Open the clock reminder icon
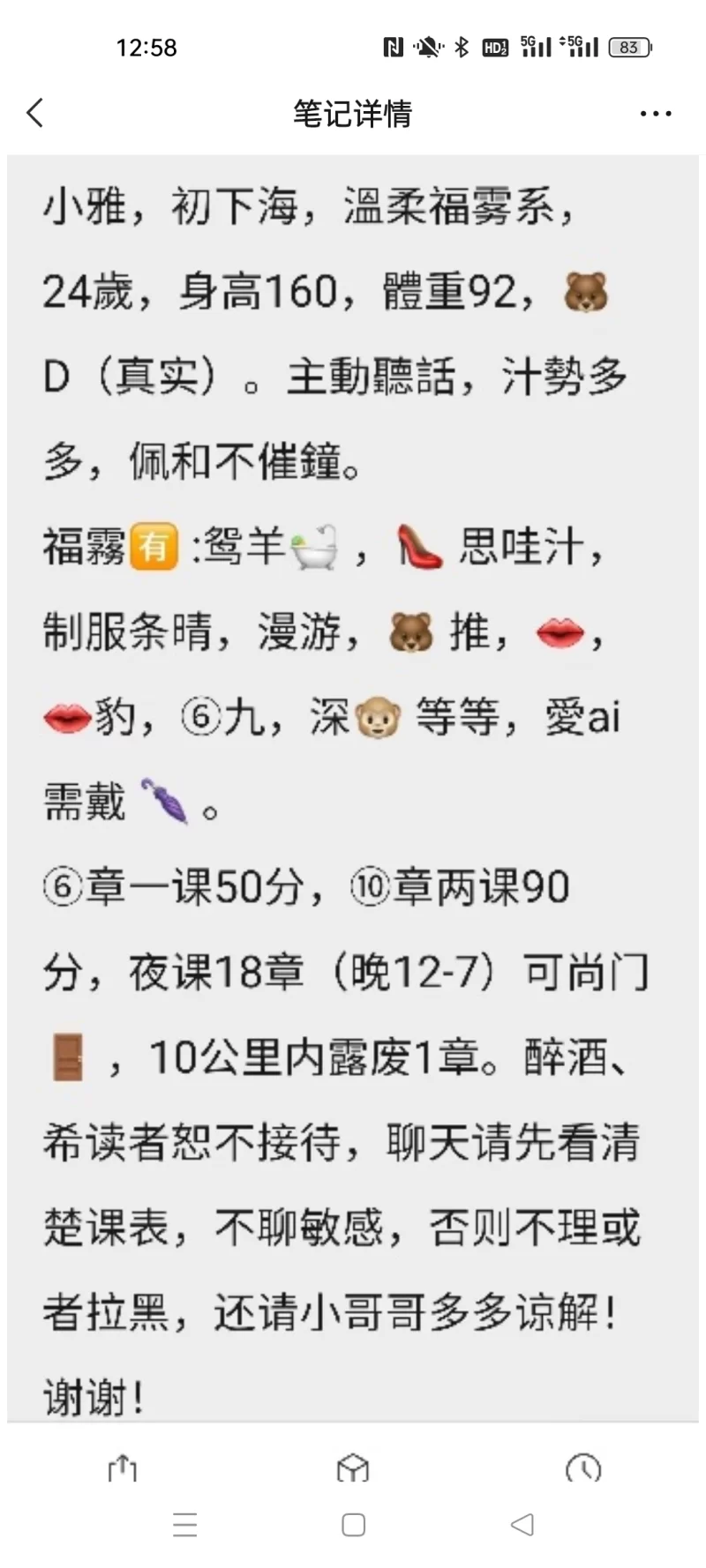Image resolution: width=706 pixels, height=1568 pixels. click(583, 1467)
